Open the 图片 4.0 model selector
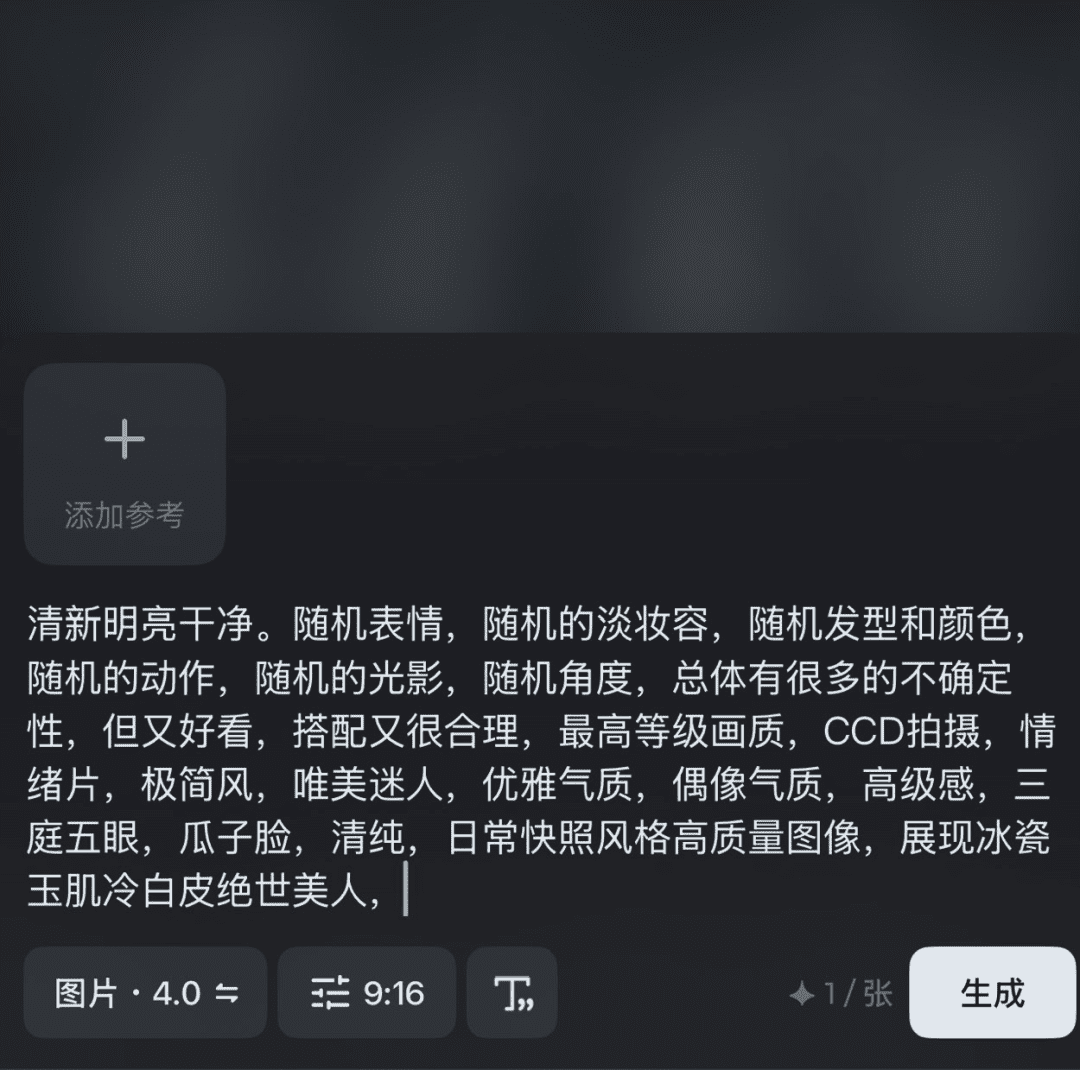This screenshot has height=1070, width=1080. coord(146,993)
